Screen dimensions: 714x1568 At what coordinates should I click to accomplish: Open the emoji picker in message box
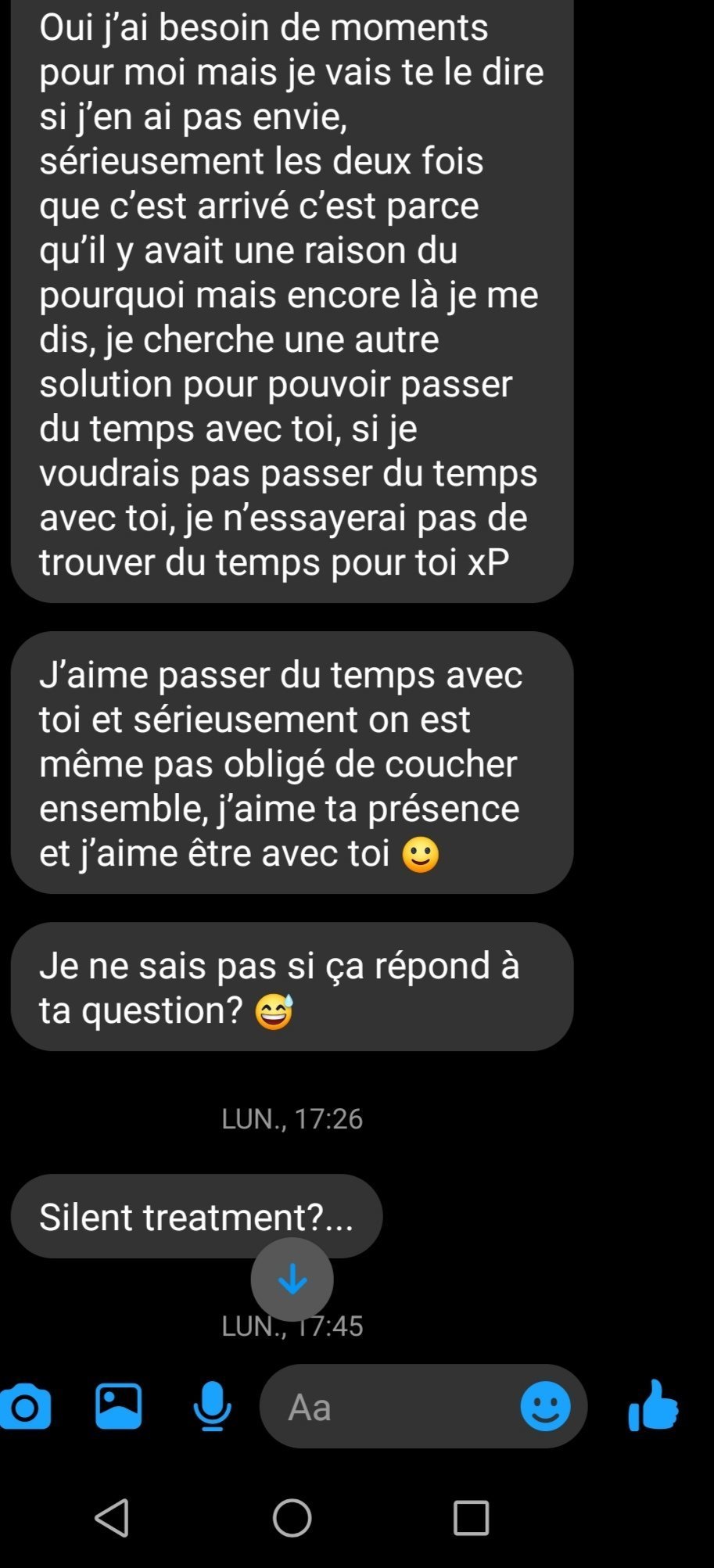[x=545, y=1406]
